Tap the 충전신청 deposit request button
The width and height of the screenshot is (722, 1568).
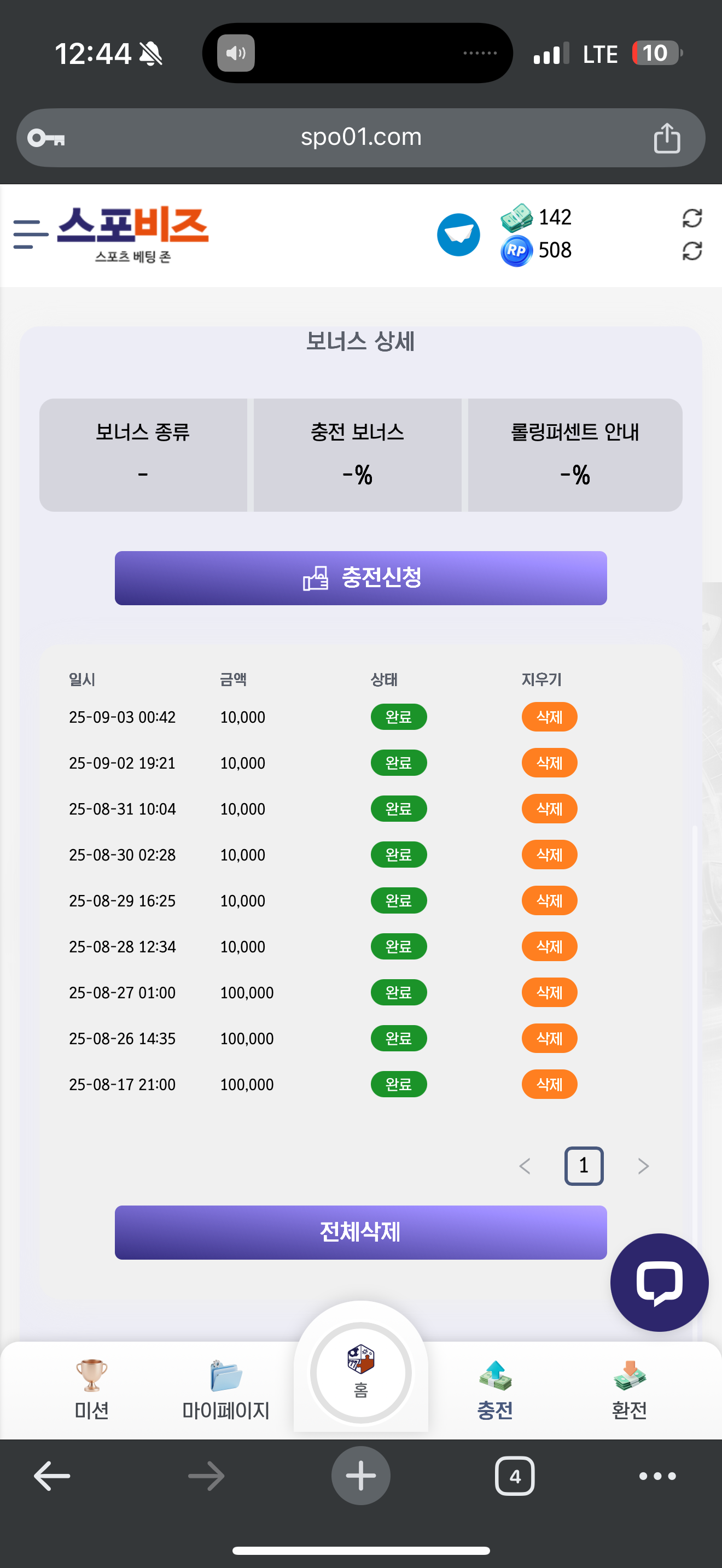point(360,578)
